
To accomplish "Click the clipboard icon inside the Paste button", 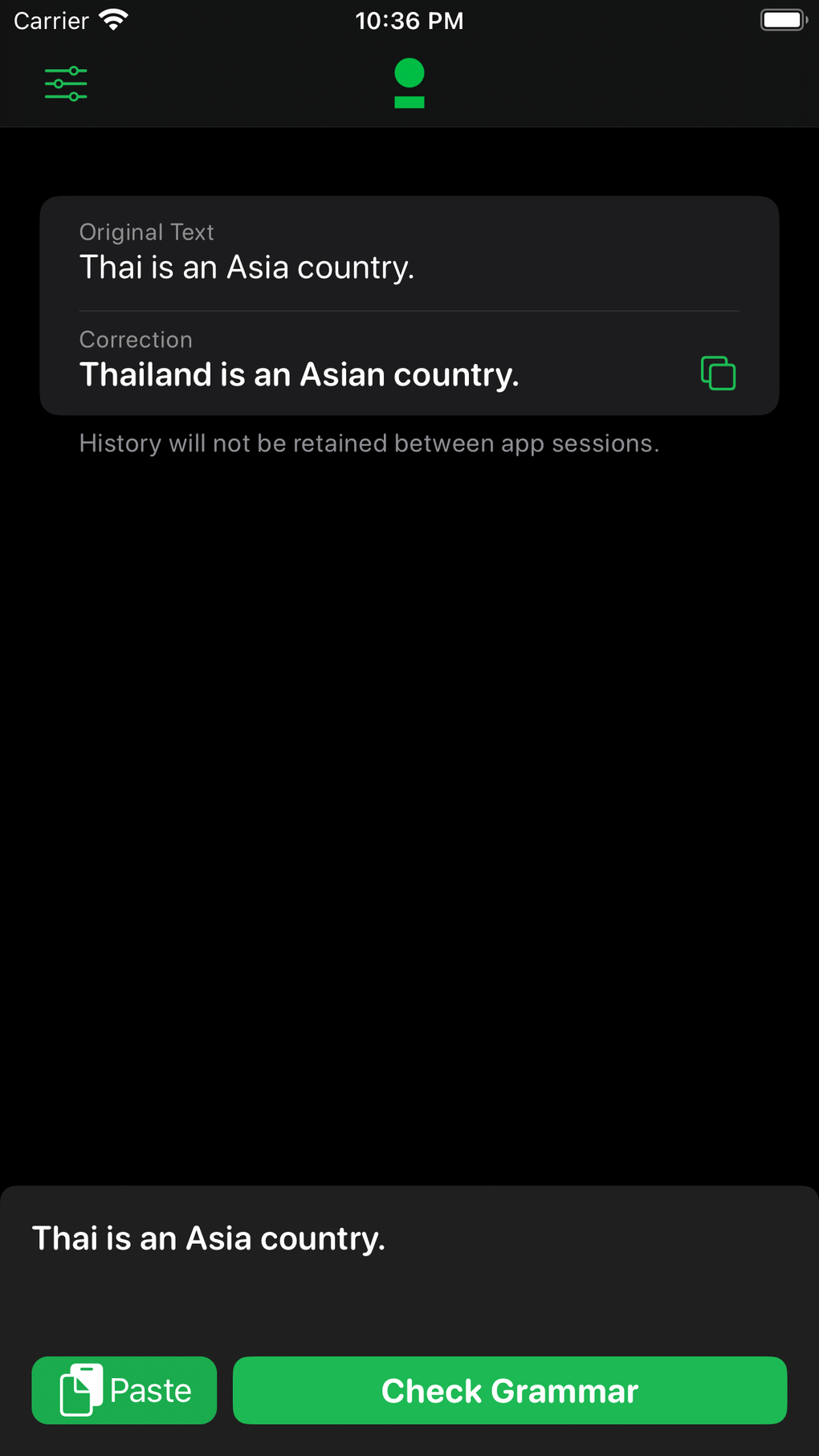I will [83, 1389].
